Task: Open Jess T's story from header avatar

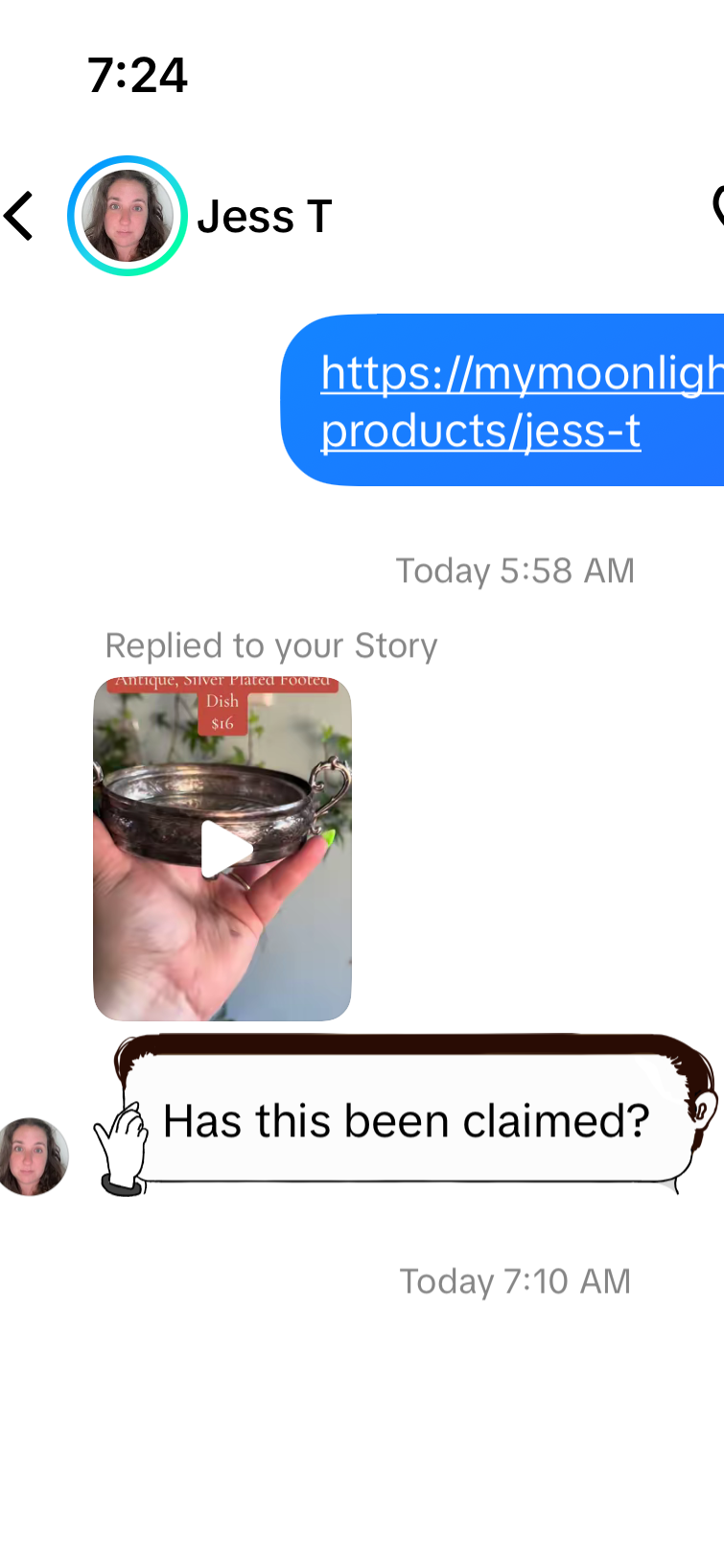Action: 127,216
